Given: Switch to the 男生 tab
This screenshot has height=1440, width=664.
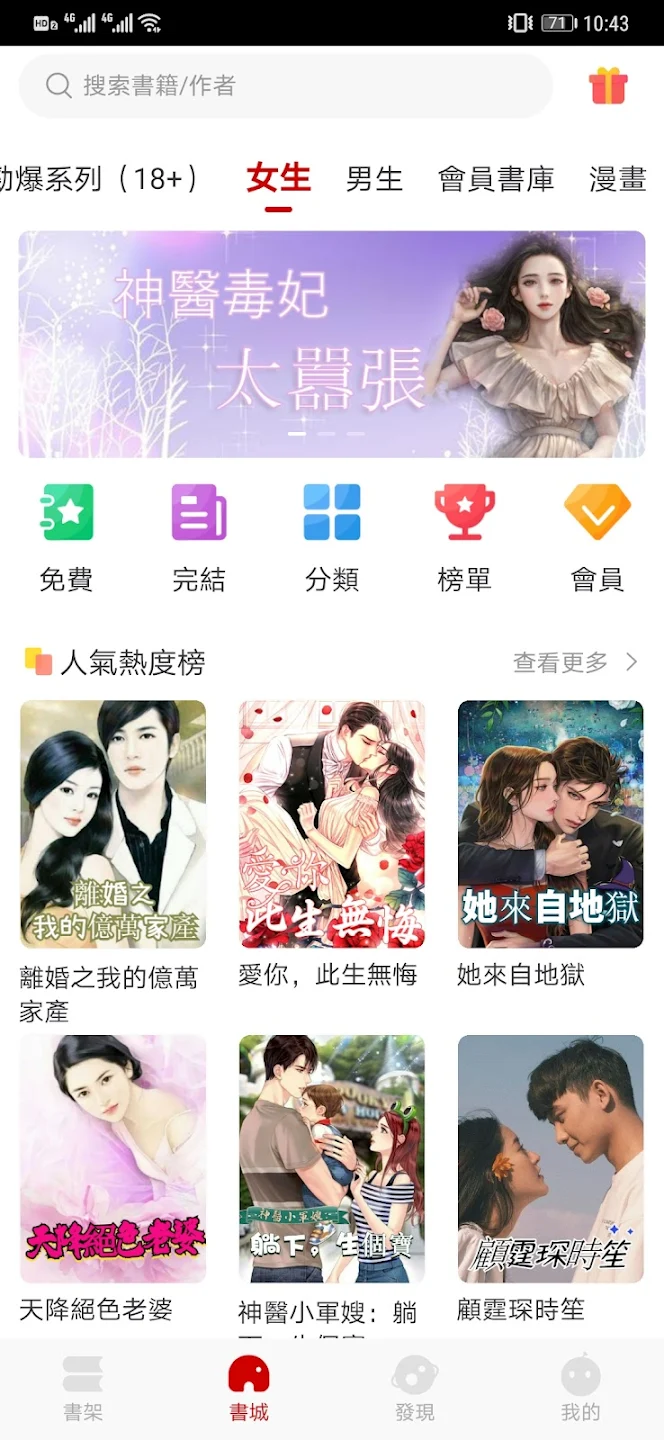Looking at the screenshot, I should coord(374,179).
